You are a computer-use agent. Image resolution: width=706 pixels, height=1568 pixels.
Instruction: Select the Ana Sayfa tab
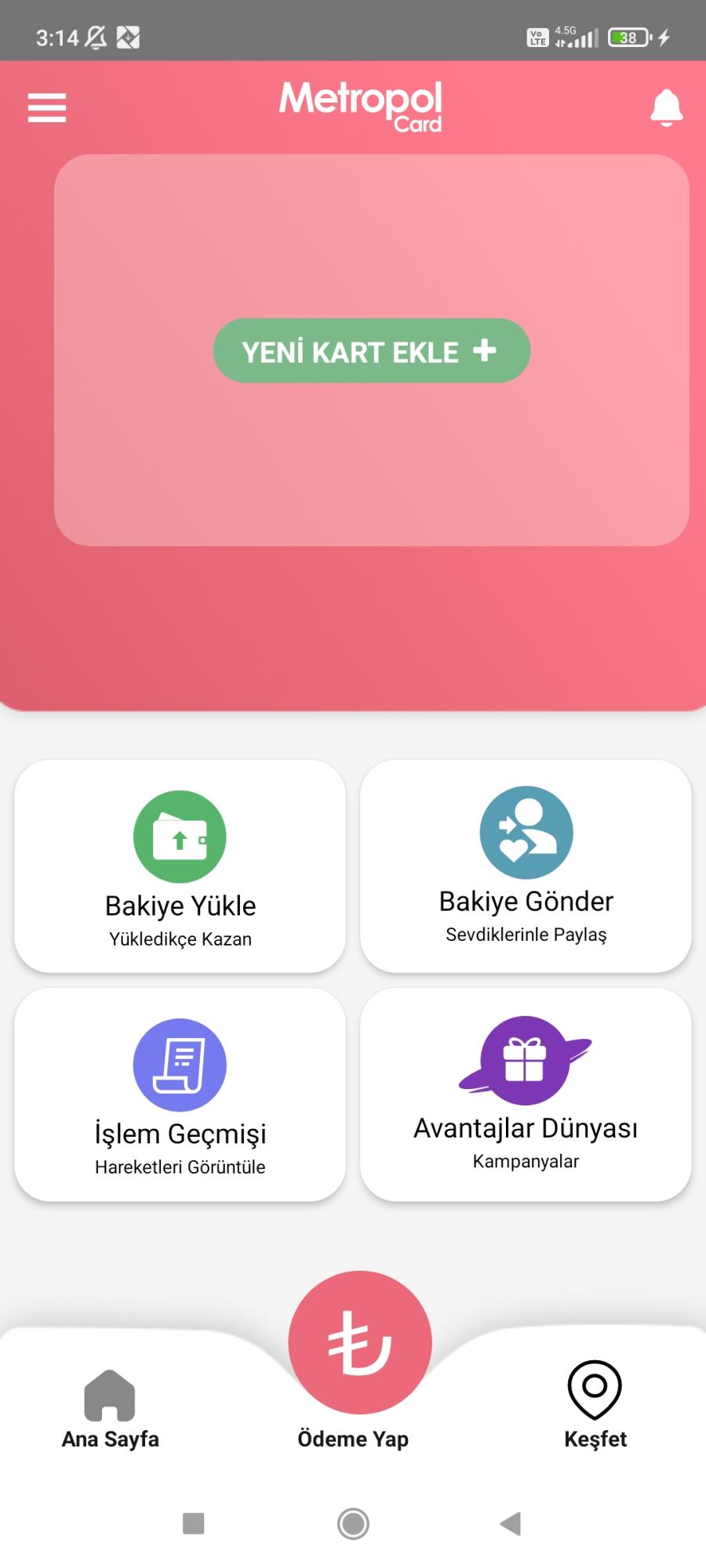pos(110,1439)
